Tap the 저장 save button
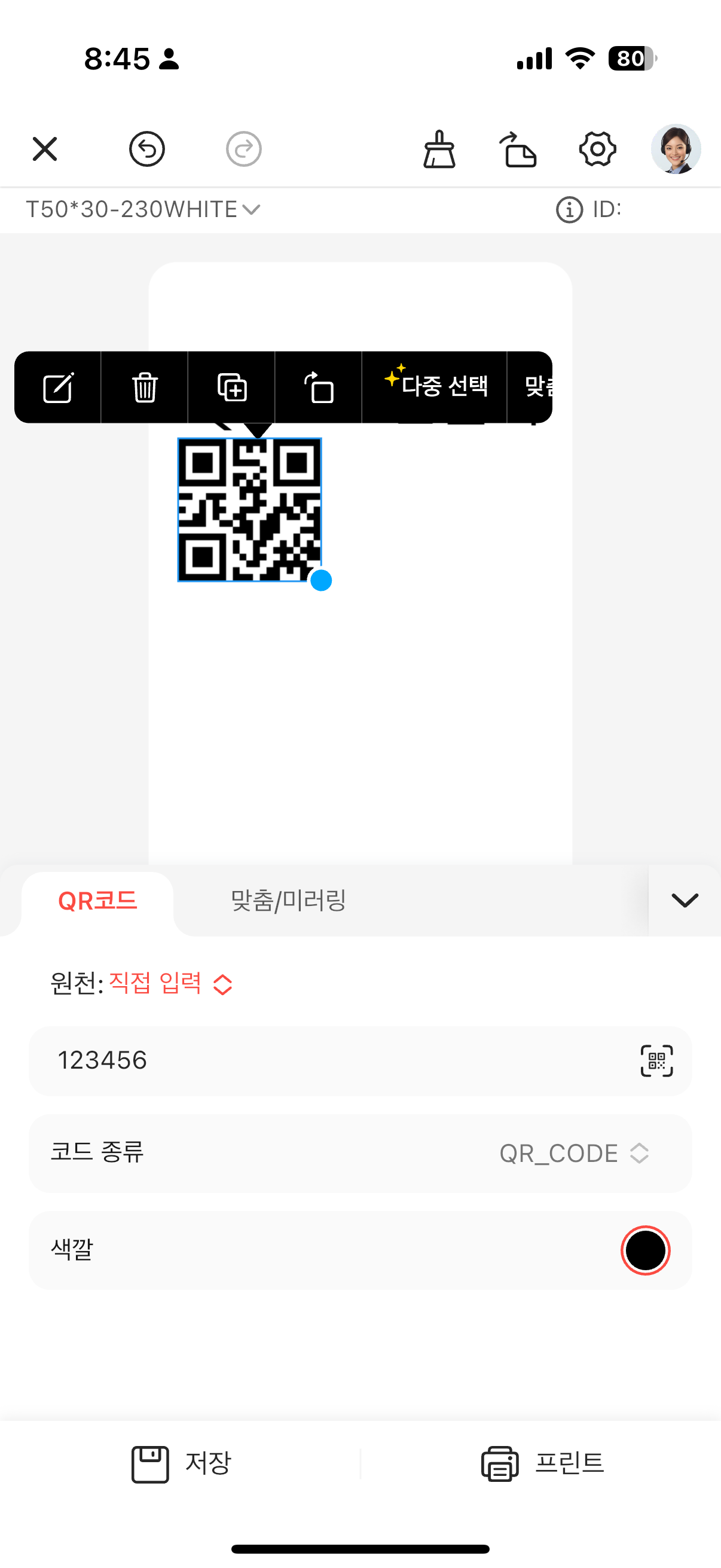This screenshot has height=1568, width=721. pyautogui.click(x=181, y=1464)
